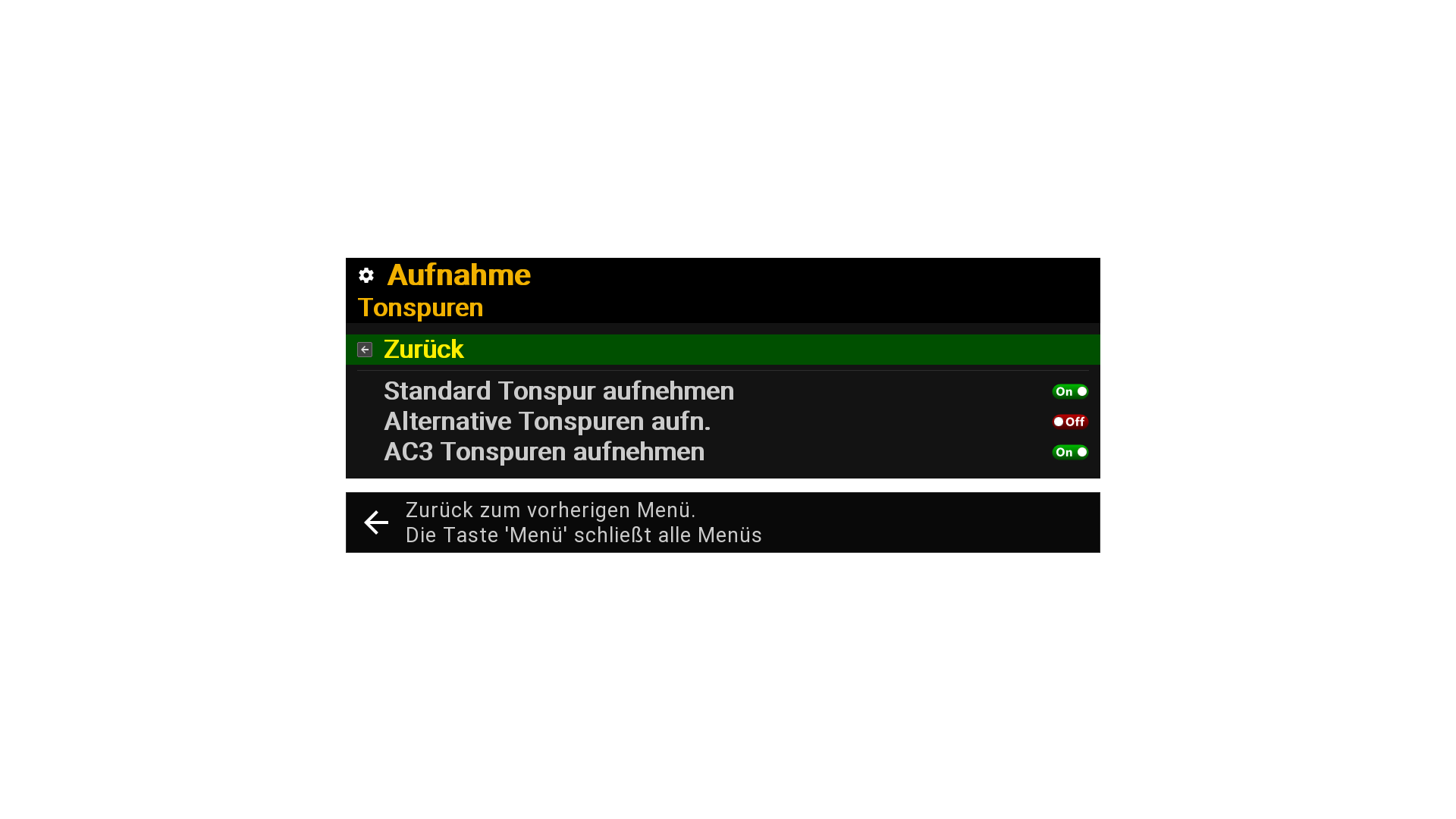Turn off AC3 Tonspuren aufnehmen
The width and height of the screenshot is (1456, 819).
(1069, 452)
